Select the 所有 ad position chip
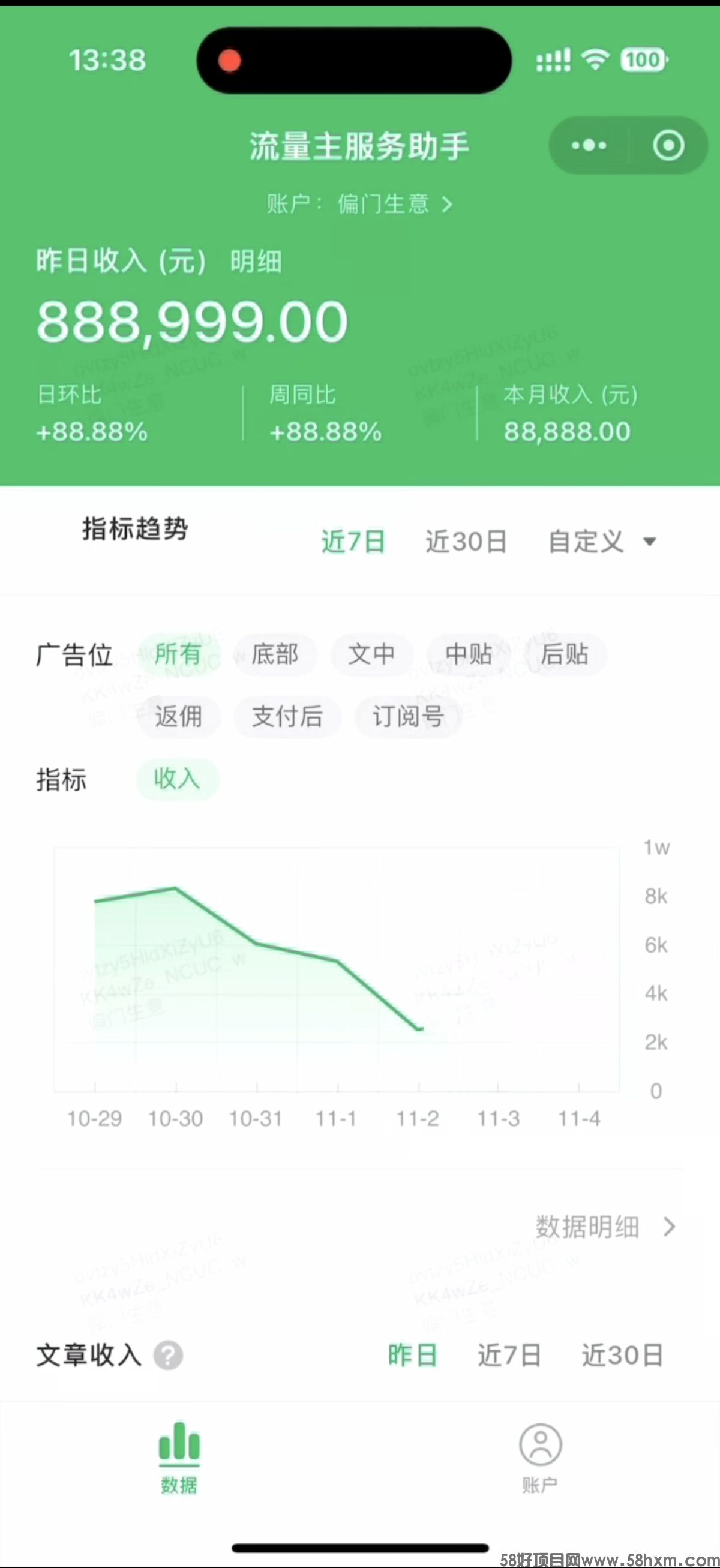This screenshot has width=720, height=1568. click(177, 654)
